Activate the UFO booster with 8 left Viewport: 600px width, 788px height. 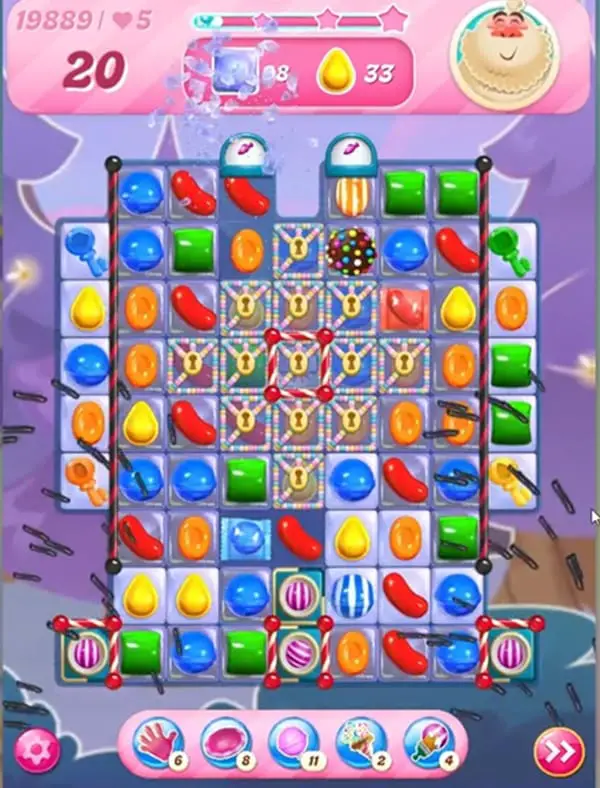point(224,744)
